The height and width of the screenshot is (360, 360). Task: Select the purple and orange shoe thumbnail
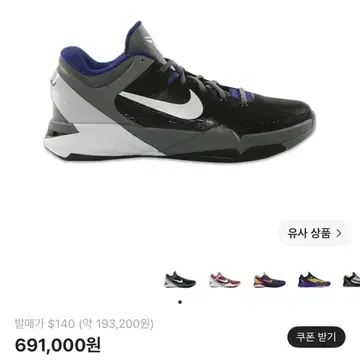coord(269,280)
